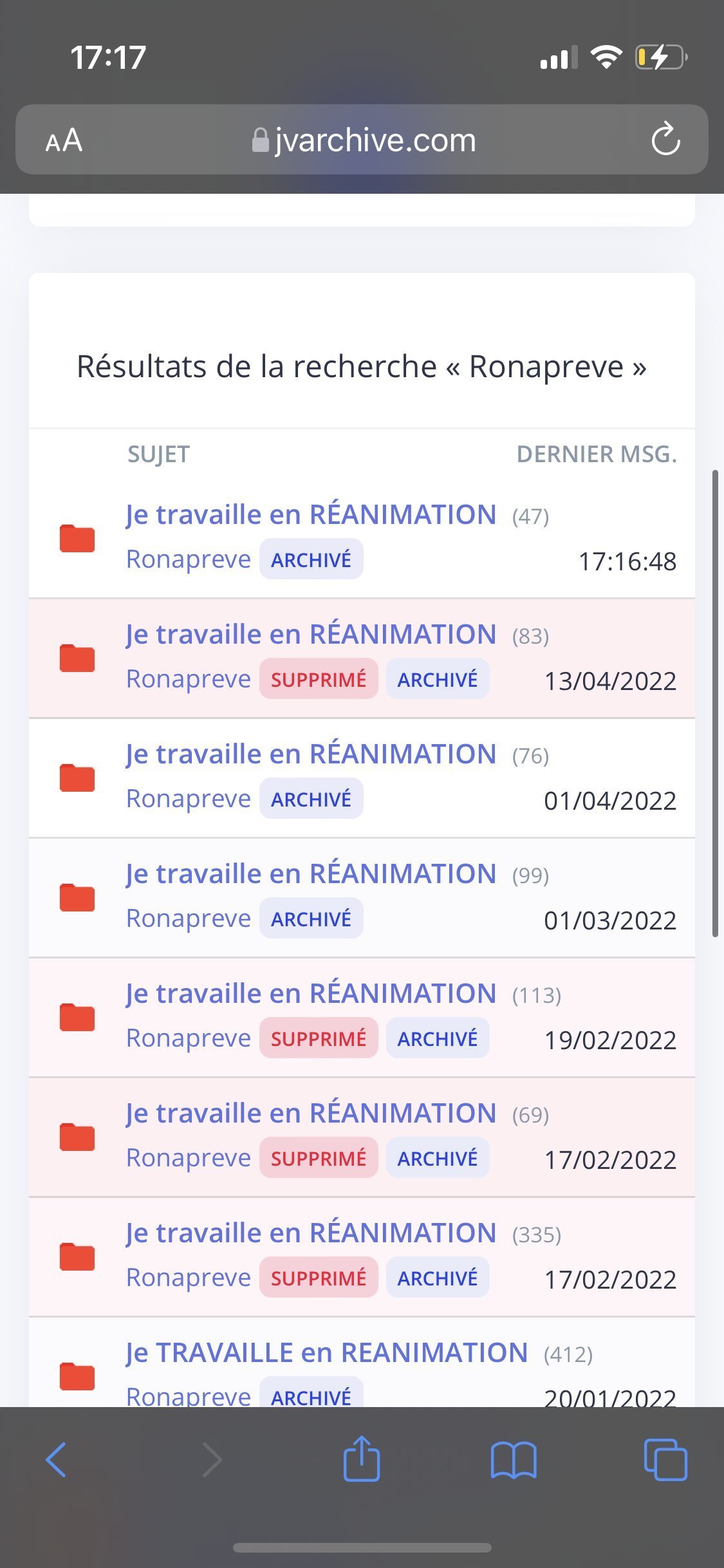Open Ronapreve author link under the 17:16:48 topic

188,559
